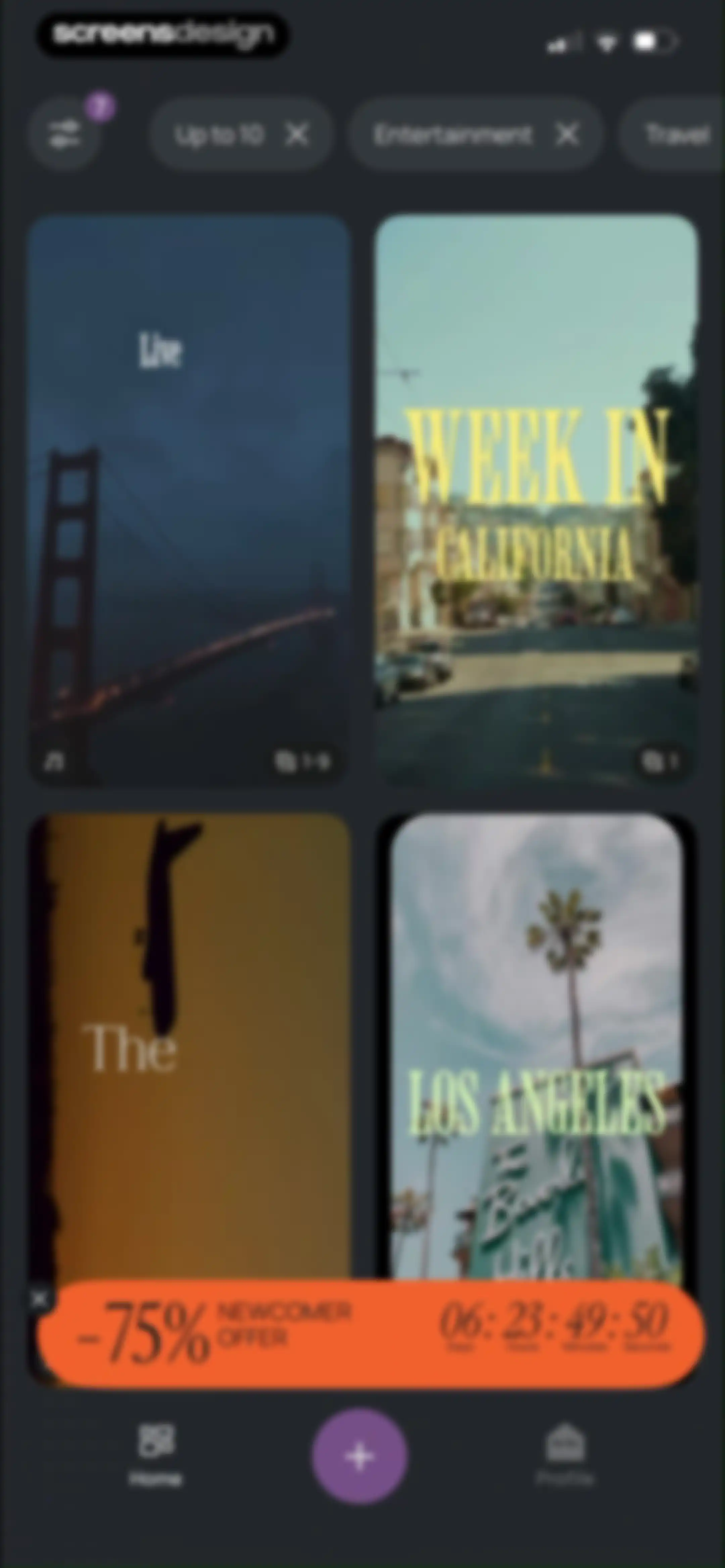Tap the purple plus create button
The image size is (725, 1568).
tap(359, 1456)
